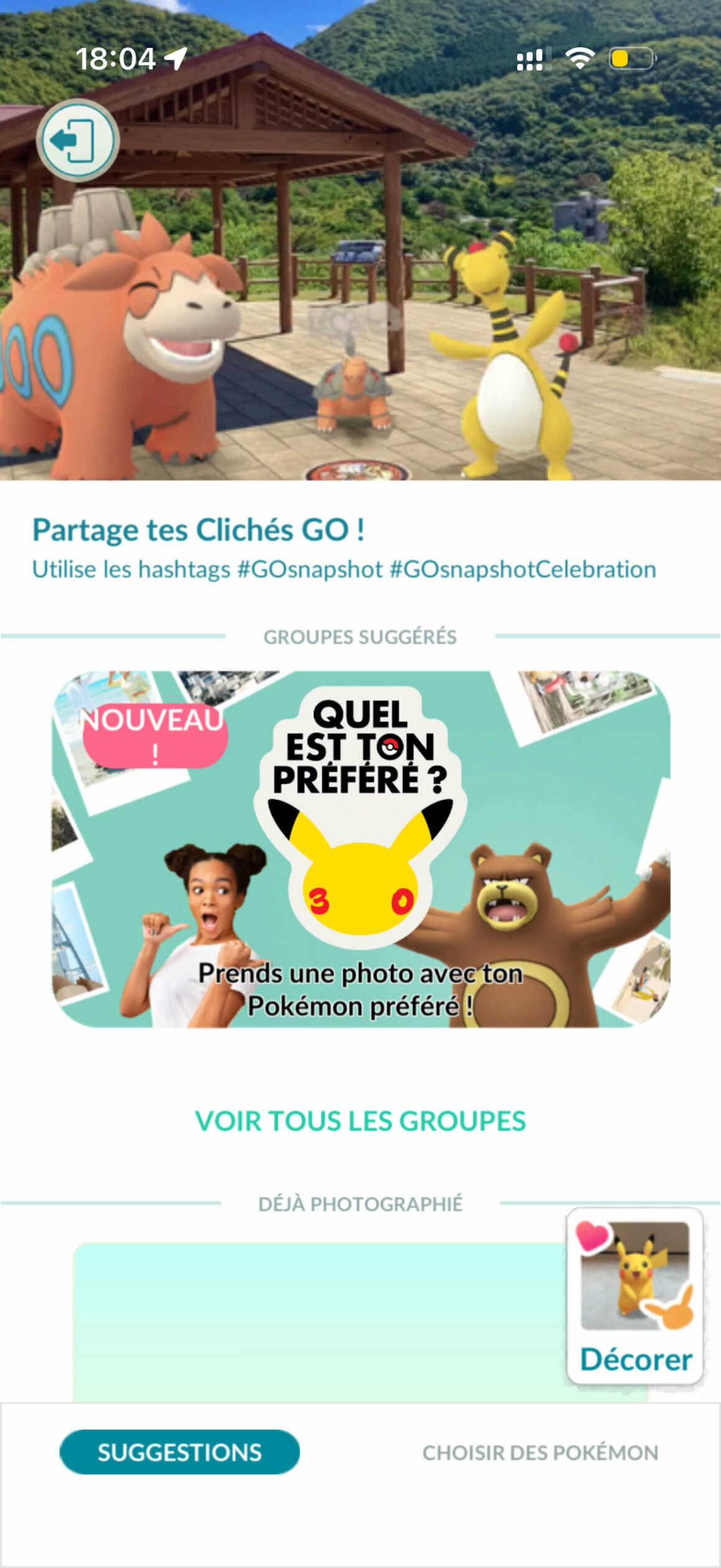The height and width of the screenshot is (1568, 721).
Task: Switch to 'Choisir des Pokémon' tab
Action: [540, 1452]
